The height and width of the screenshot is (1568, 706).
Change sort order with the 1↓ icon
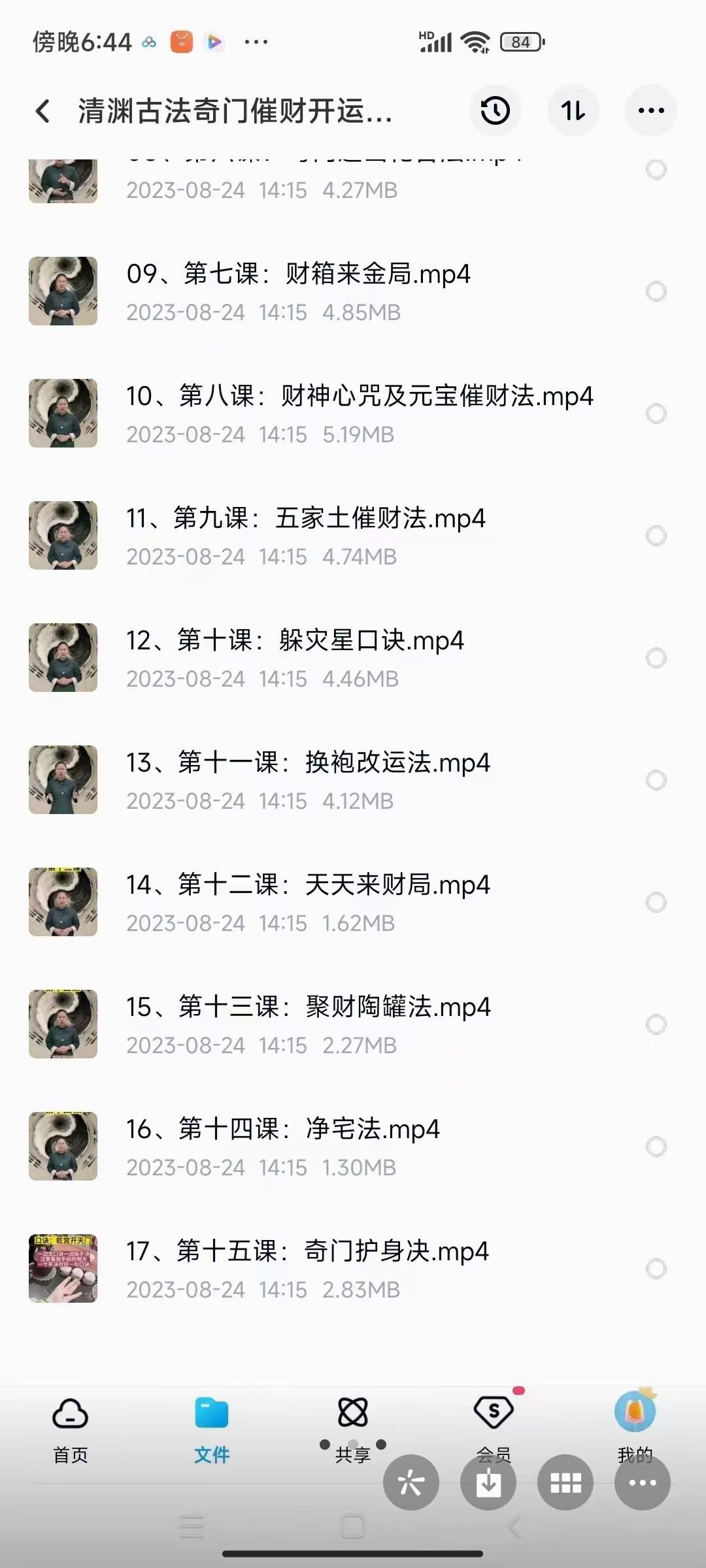(573, 111)
